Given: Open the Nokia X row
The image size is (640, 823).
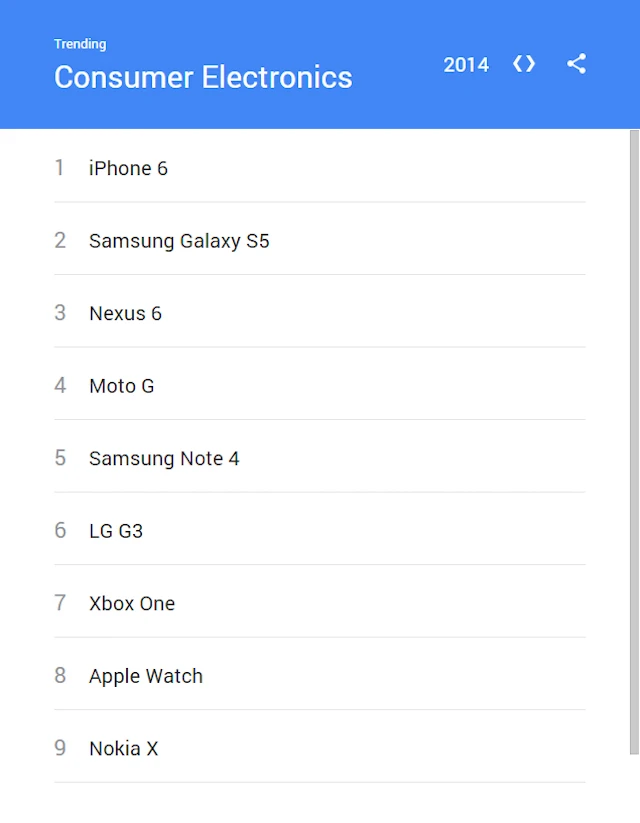Looking at the screenshot, I should (x=123, y=748).
